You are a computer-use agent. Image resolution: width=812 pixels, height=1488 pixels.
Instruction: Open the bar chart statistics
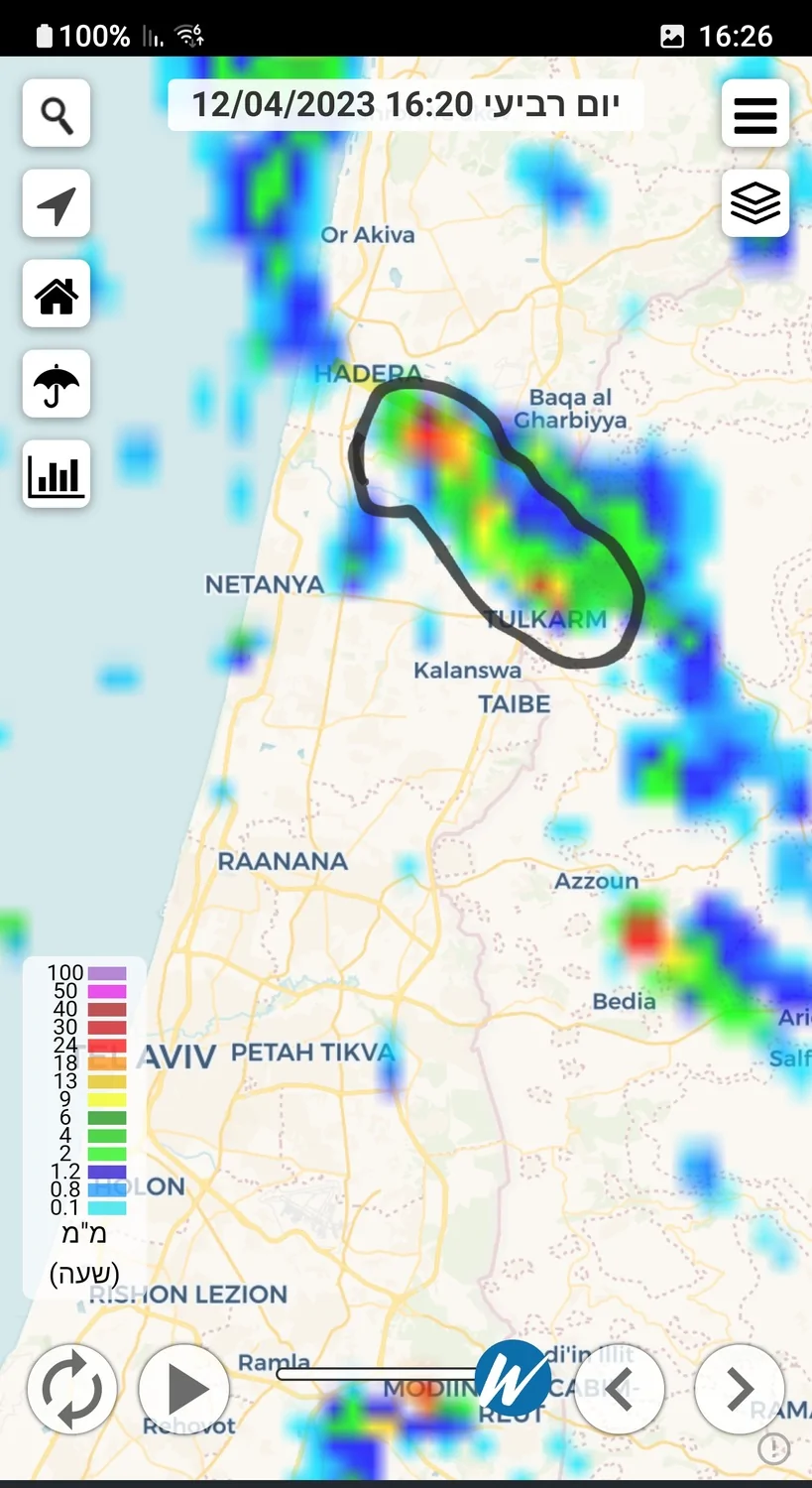click(57, 474)
